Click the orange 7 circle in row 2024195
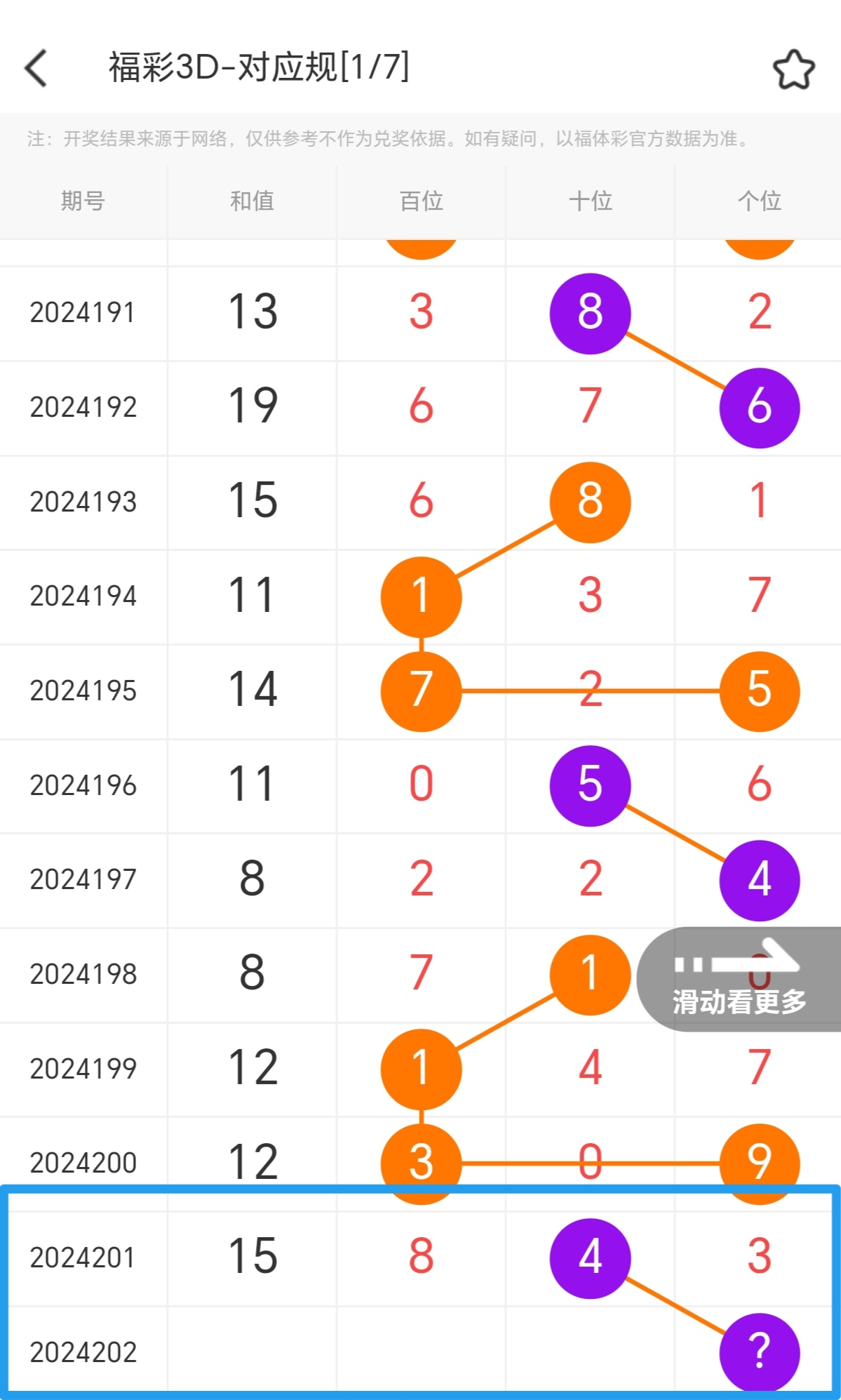841x1400 pixels. (420, 692)
